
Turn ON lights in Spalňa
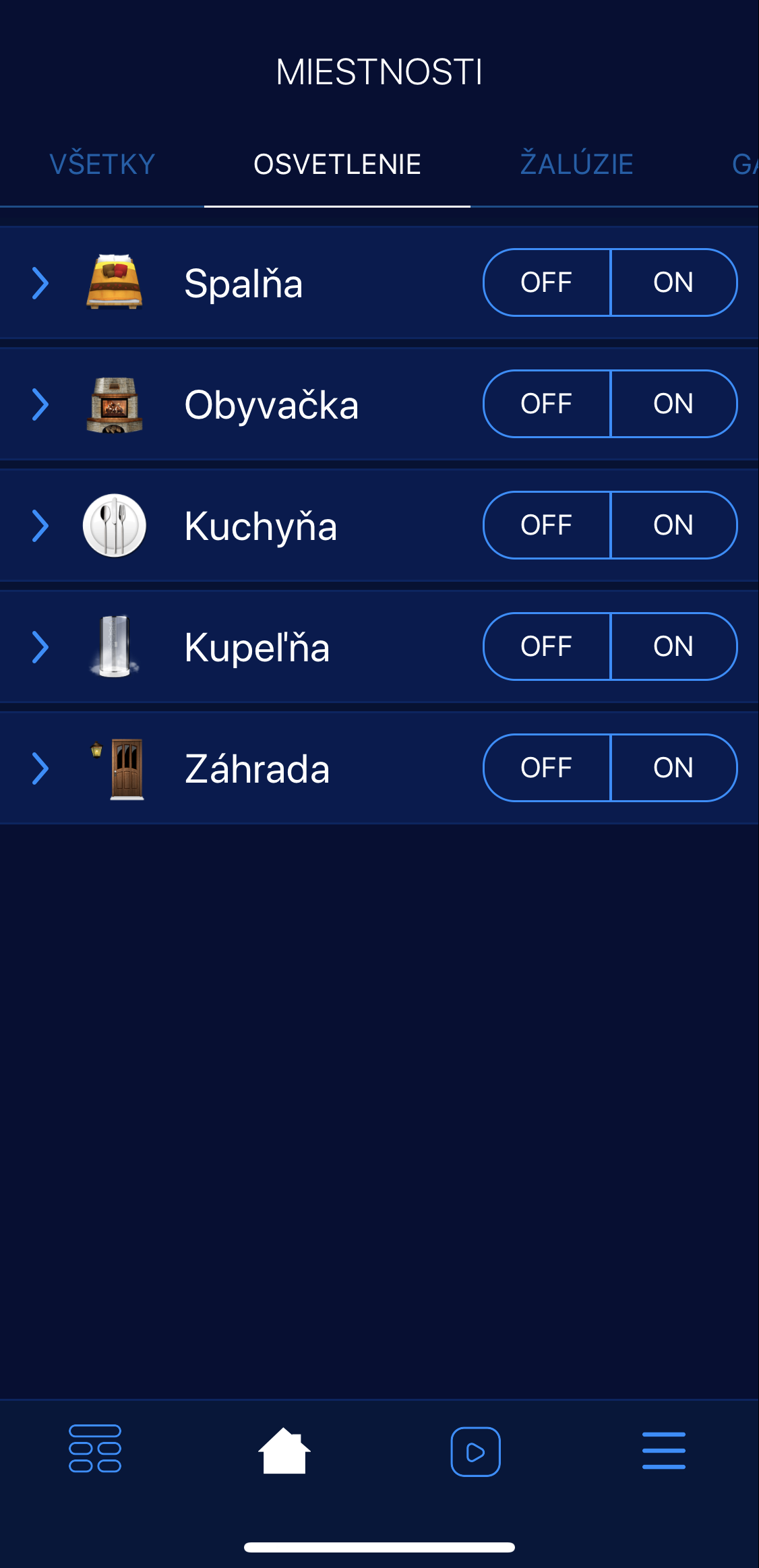(x=673, y=282)
